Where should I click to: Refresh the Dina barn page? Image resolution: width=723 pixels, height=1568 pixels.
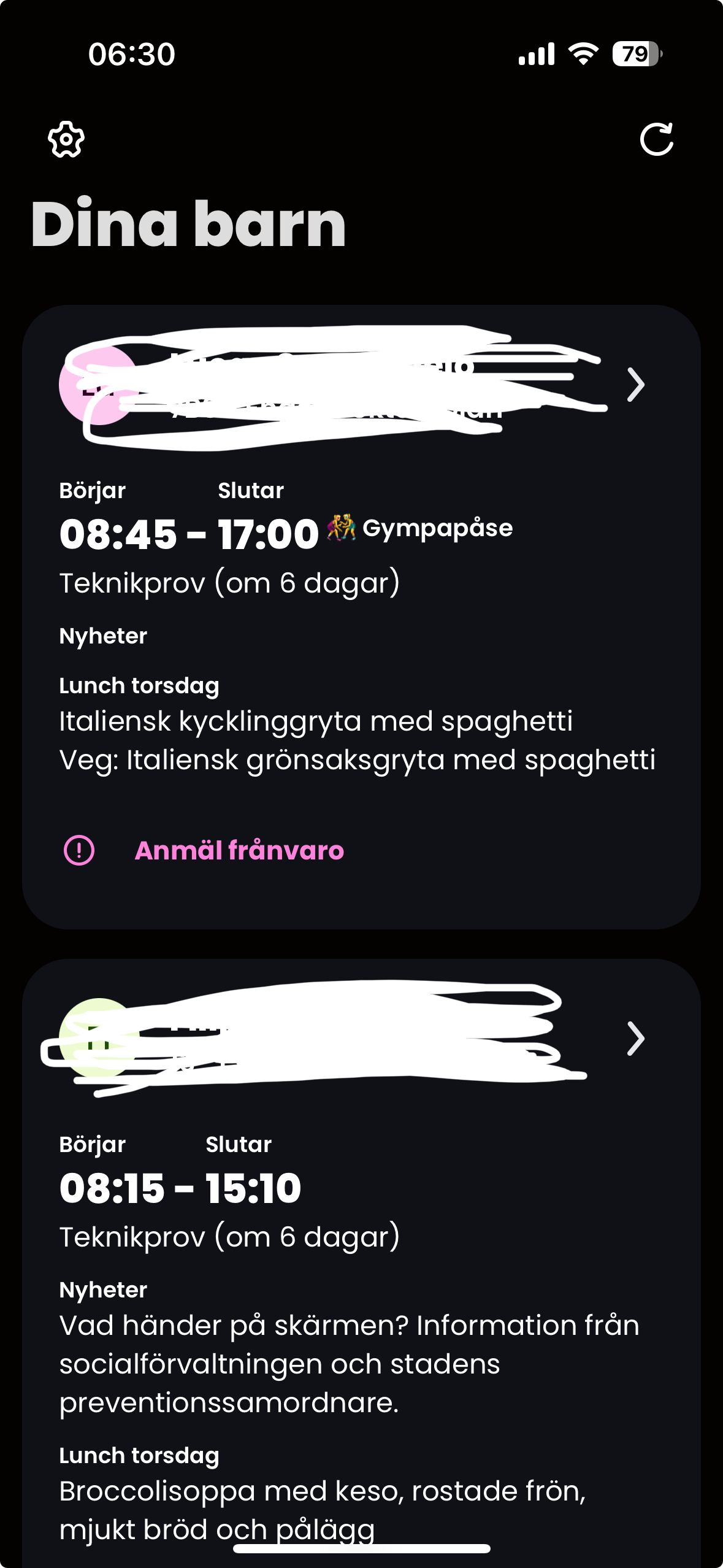click(x=656, y=139)
